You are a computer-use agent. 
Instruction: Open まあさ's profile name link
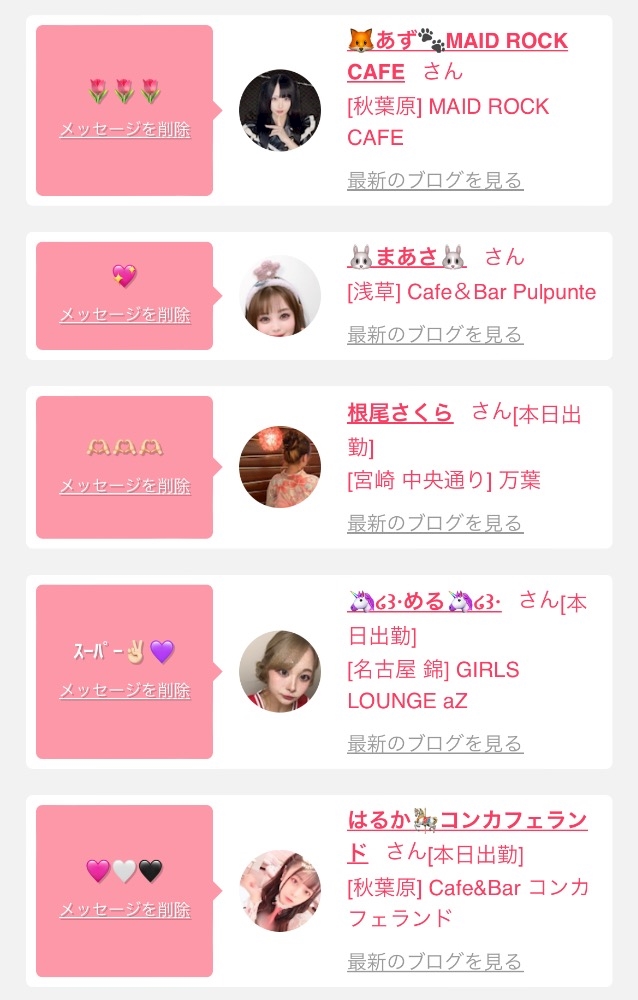click(407, 257)
